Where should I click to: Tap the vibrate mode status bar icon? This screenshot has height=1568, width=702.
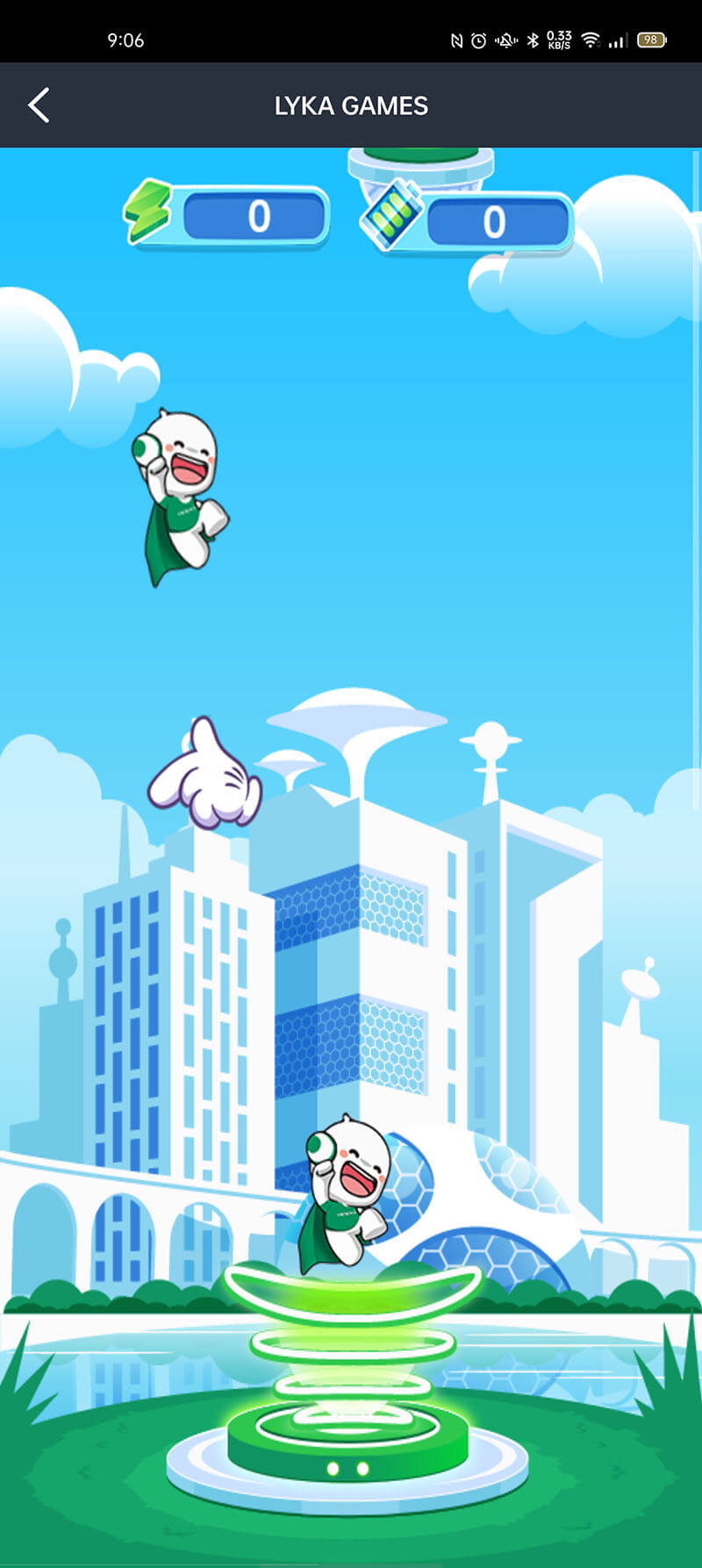click(x=505, y=39)
